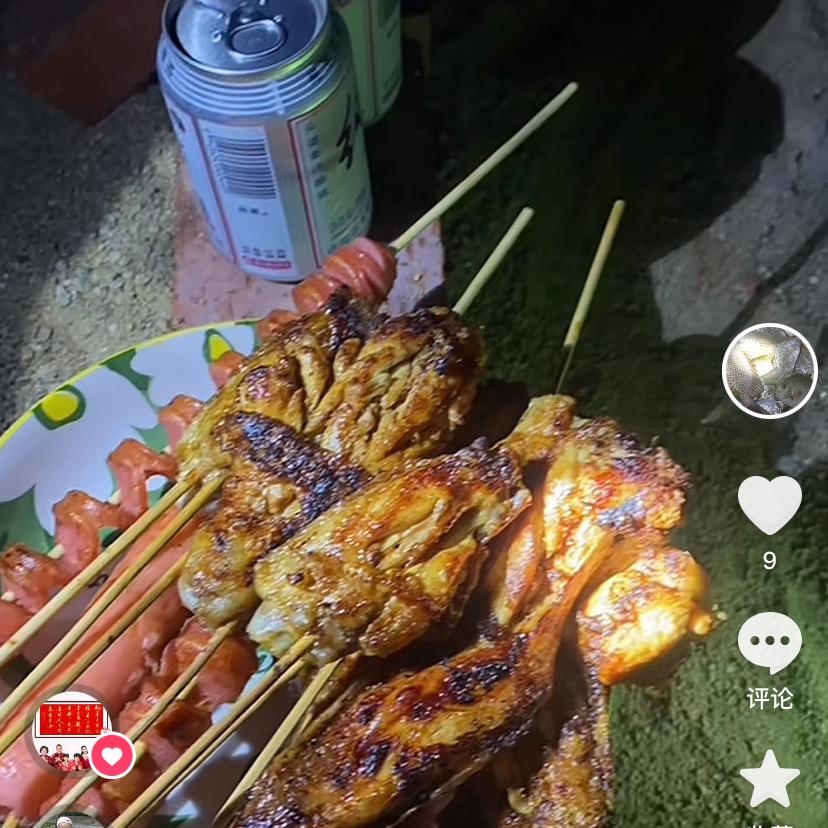Add this video to favorites with the star
The width and height of the screenshot is (828, 828).
pos(769,779)
